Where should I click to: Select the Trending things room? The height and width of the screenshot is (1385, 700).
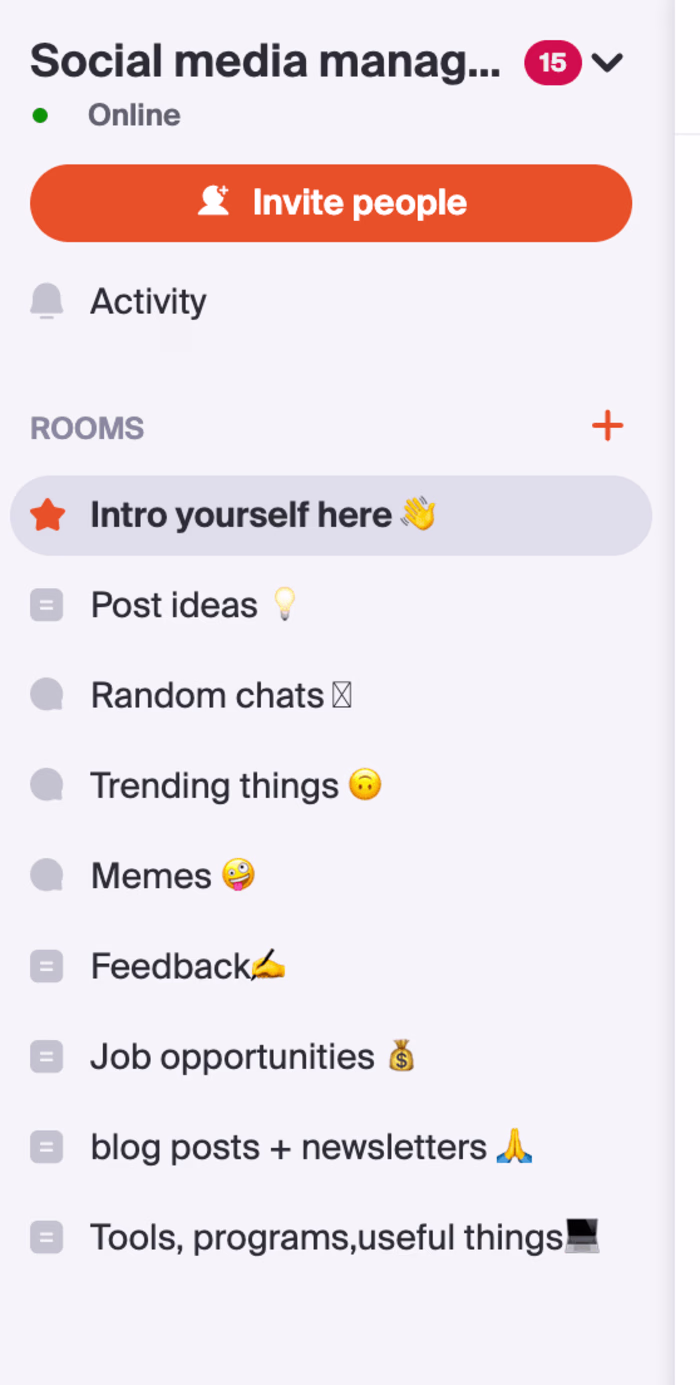pos(214,786)
